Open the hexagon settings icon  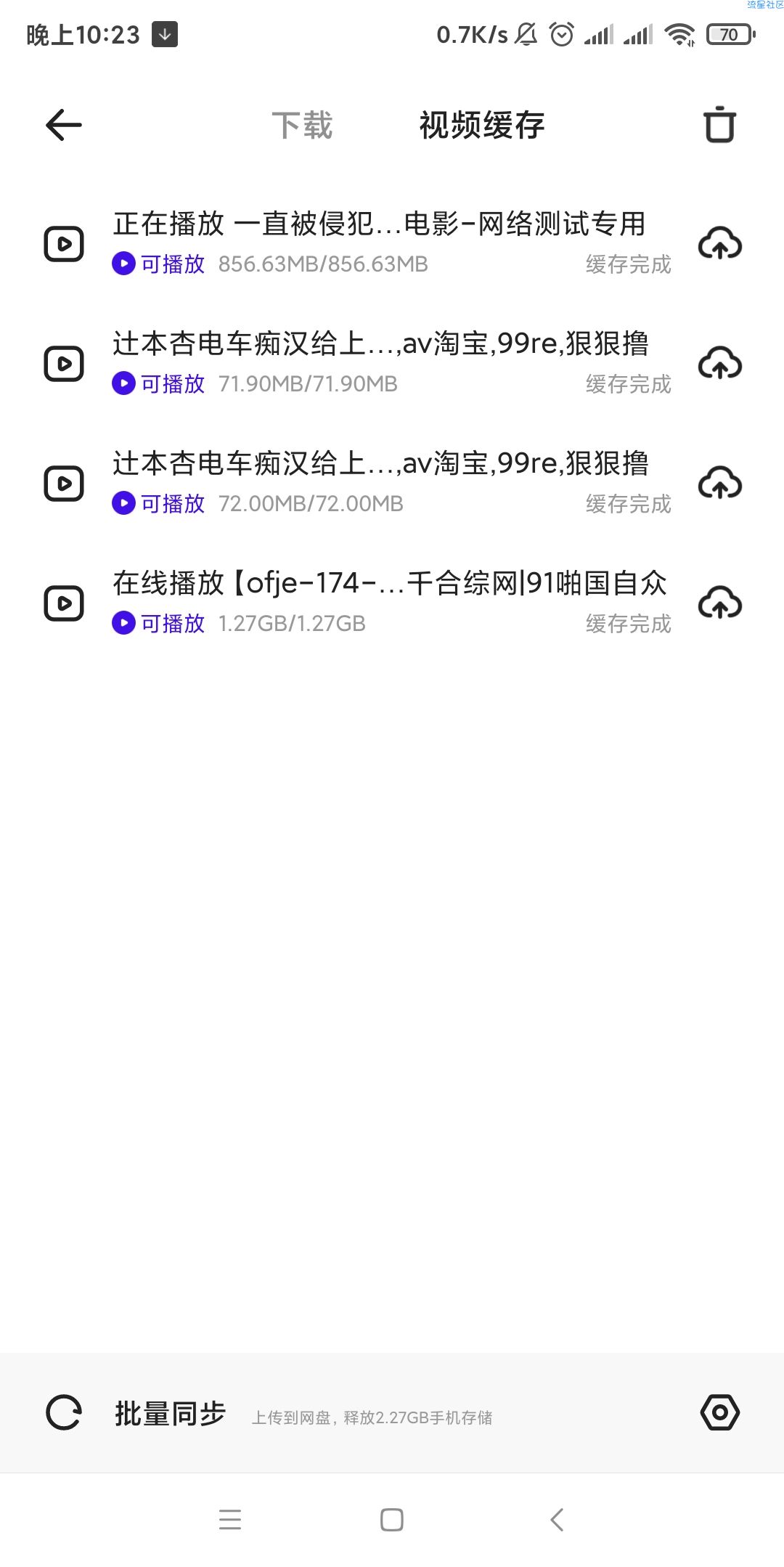719,1412
